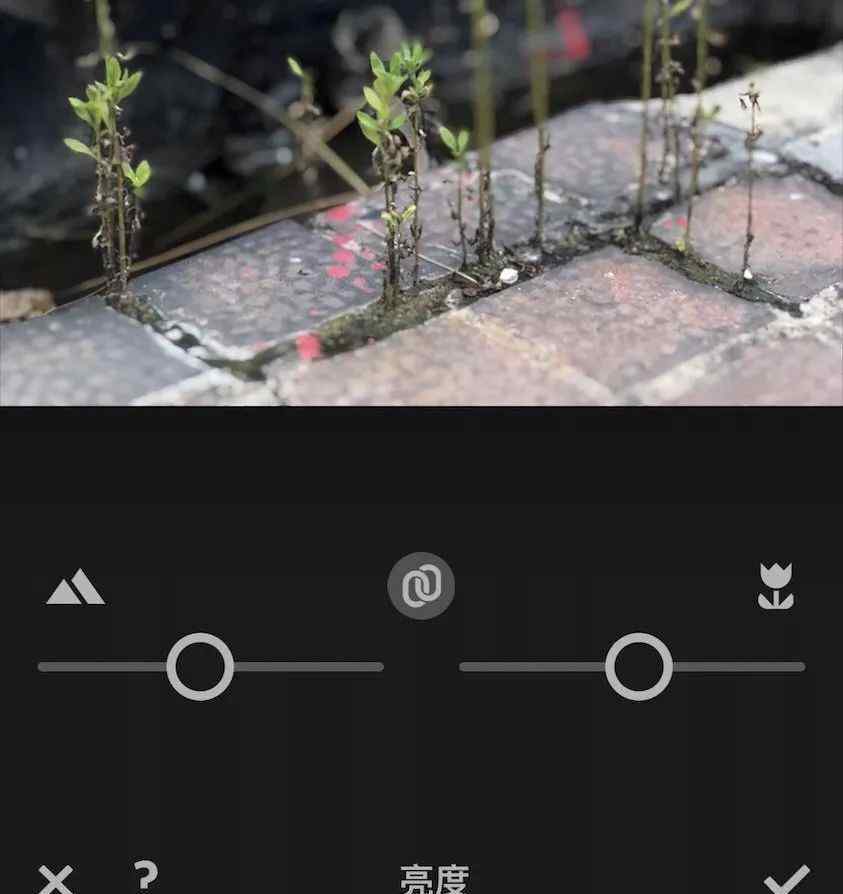Screen dimensions: 843x894
Task: Tap the link icon between the sliders
Action: [x=421, y=586]
